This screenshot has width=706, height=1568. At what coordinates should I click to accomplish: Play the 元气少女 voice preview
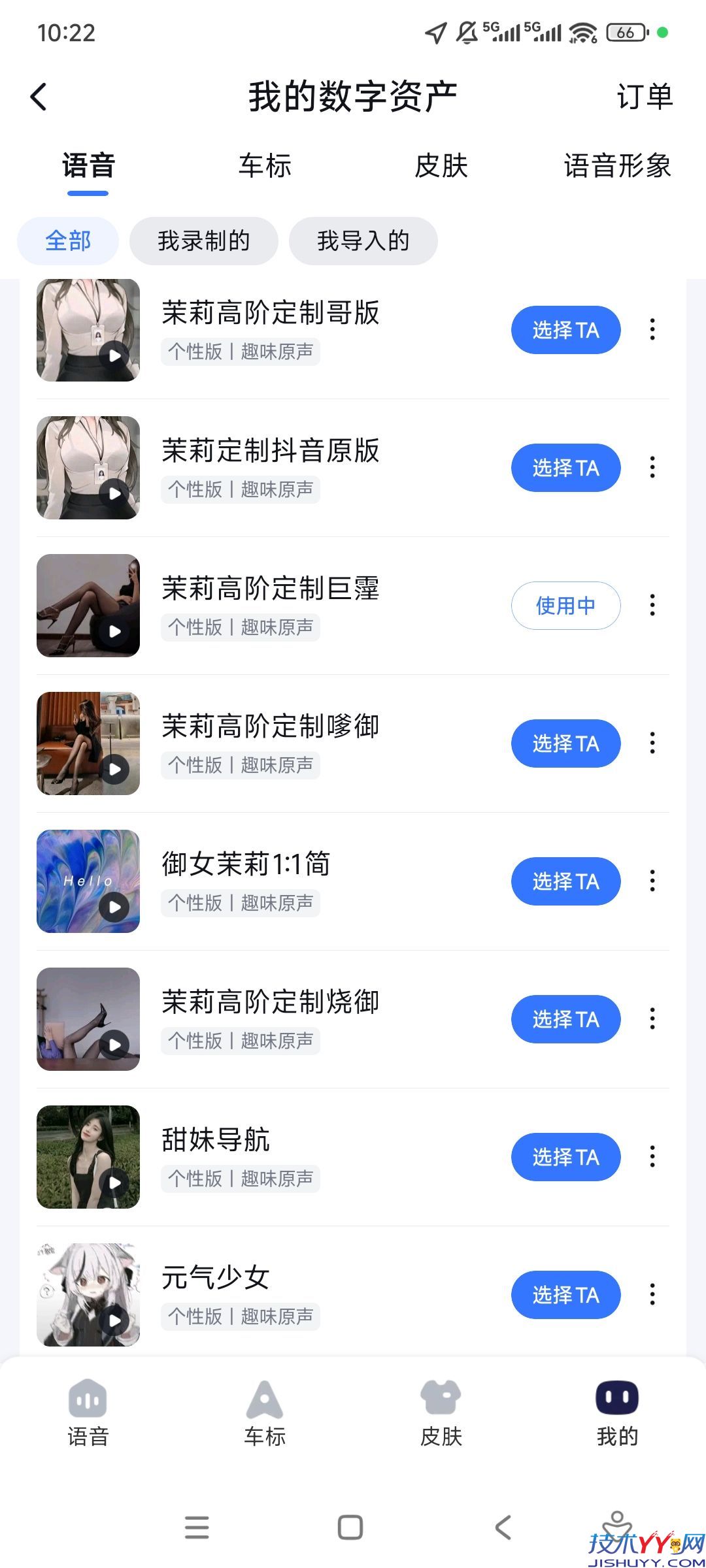pyautogui.click(x=116, y=1318)
